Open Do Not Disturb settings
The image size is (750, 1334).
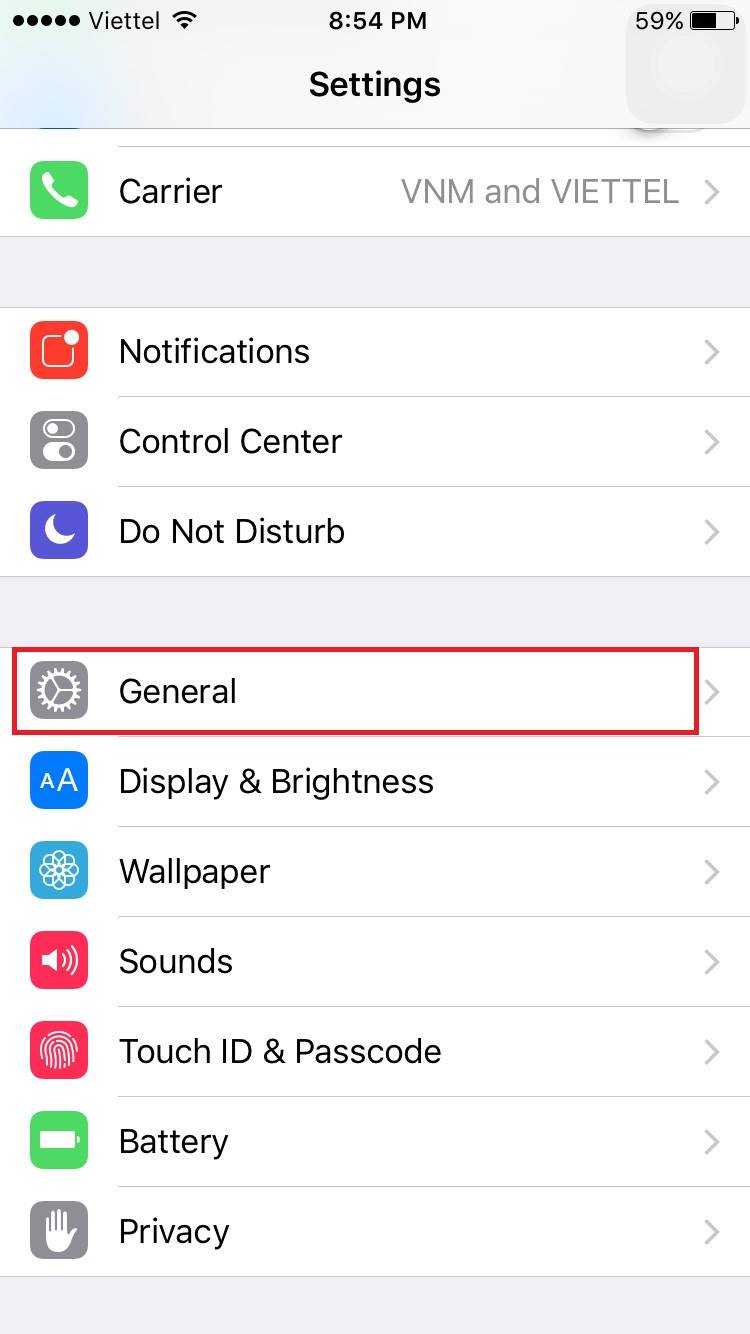tap(375, 532)
